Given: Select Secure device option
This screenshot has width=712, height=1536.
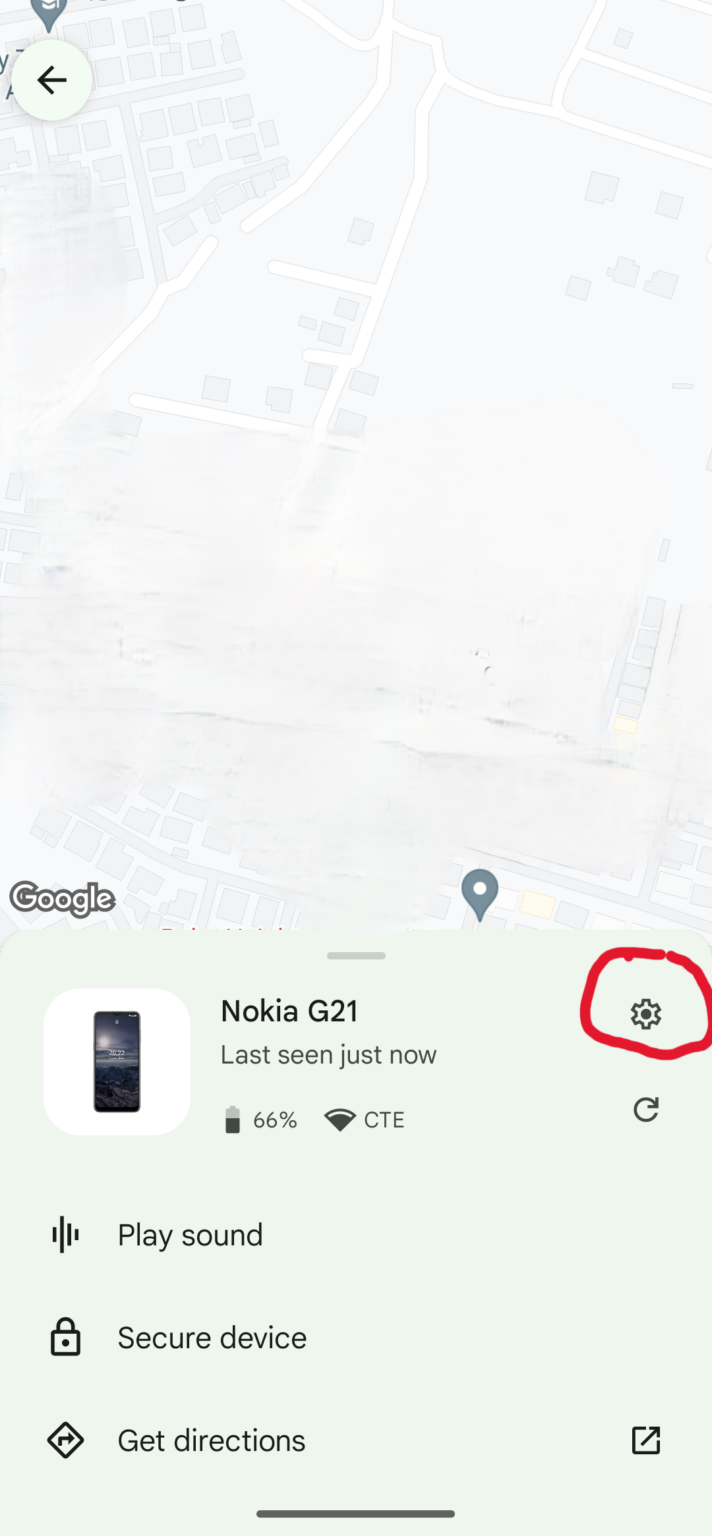Looking at the screenshot, I should (356, 1338).
